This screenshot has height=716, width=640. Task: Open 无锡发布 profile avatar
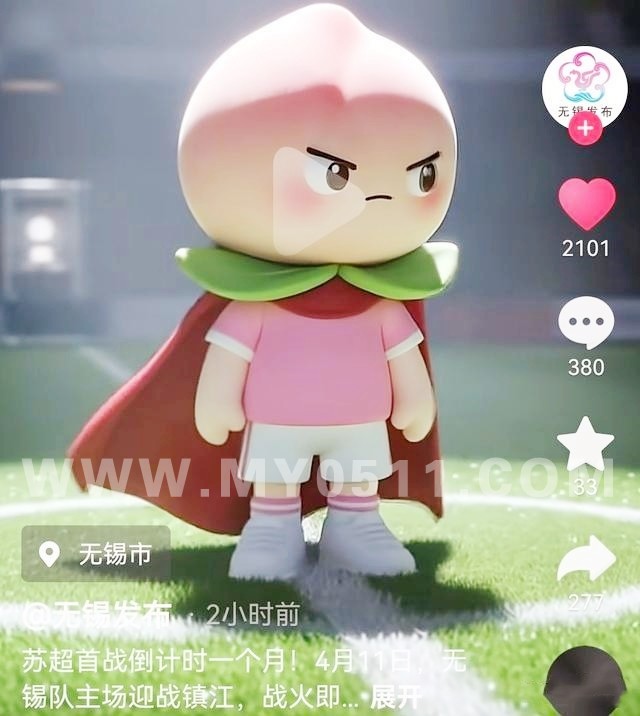pos(584,83)
